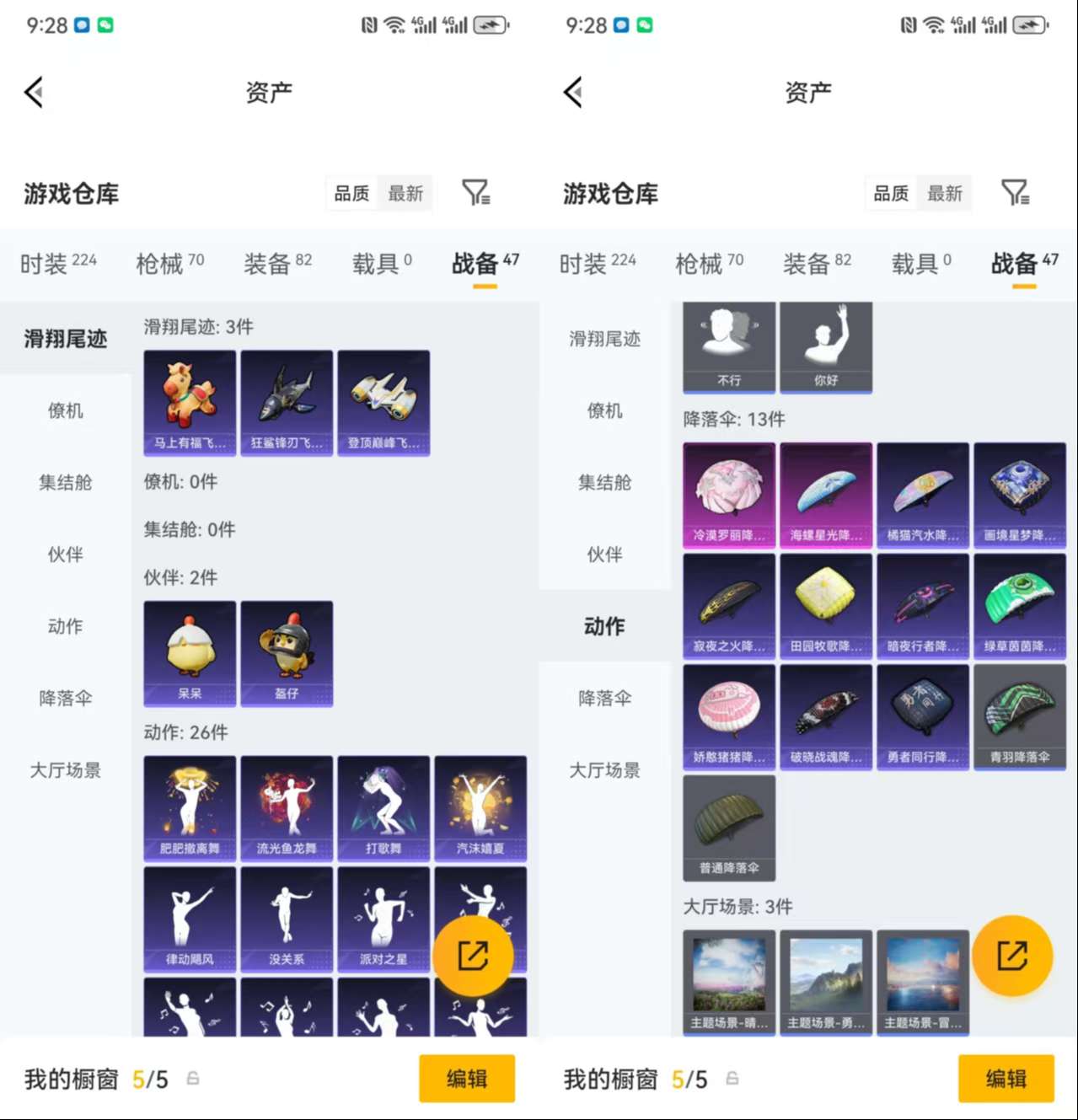Open the 主题场景-晴 scene thumbnail

click(728, 982)
